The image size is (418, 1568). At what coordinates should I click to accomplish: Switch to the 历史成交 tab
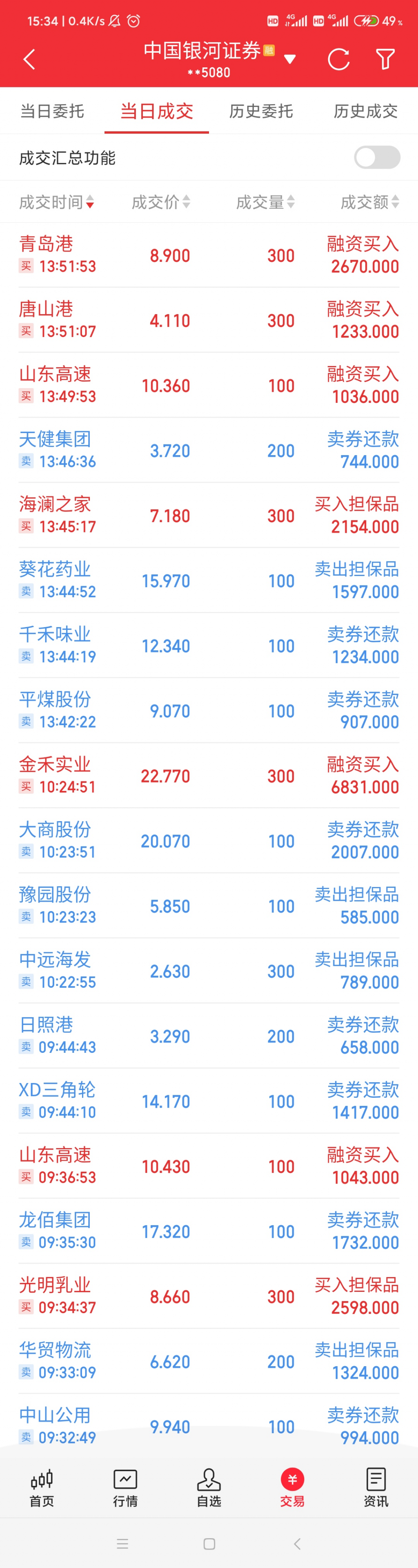[365, 111]
